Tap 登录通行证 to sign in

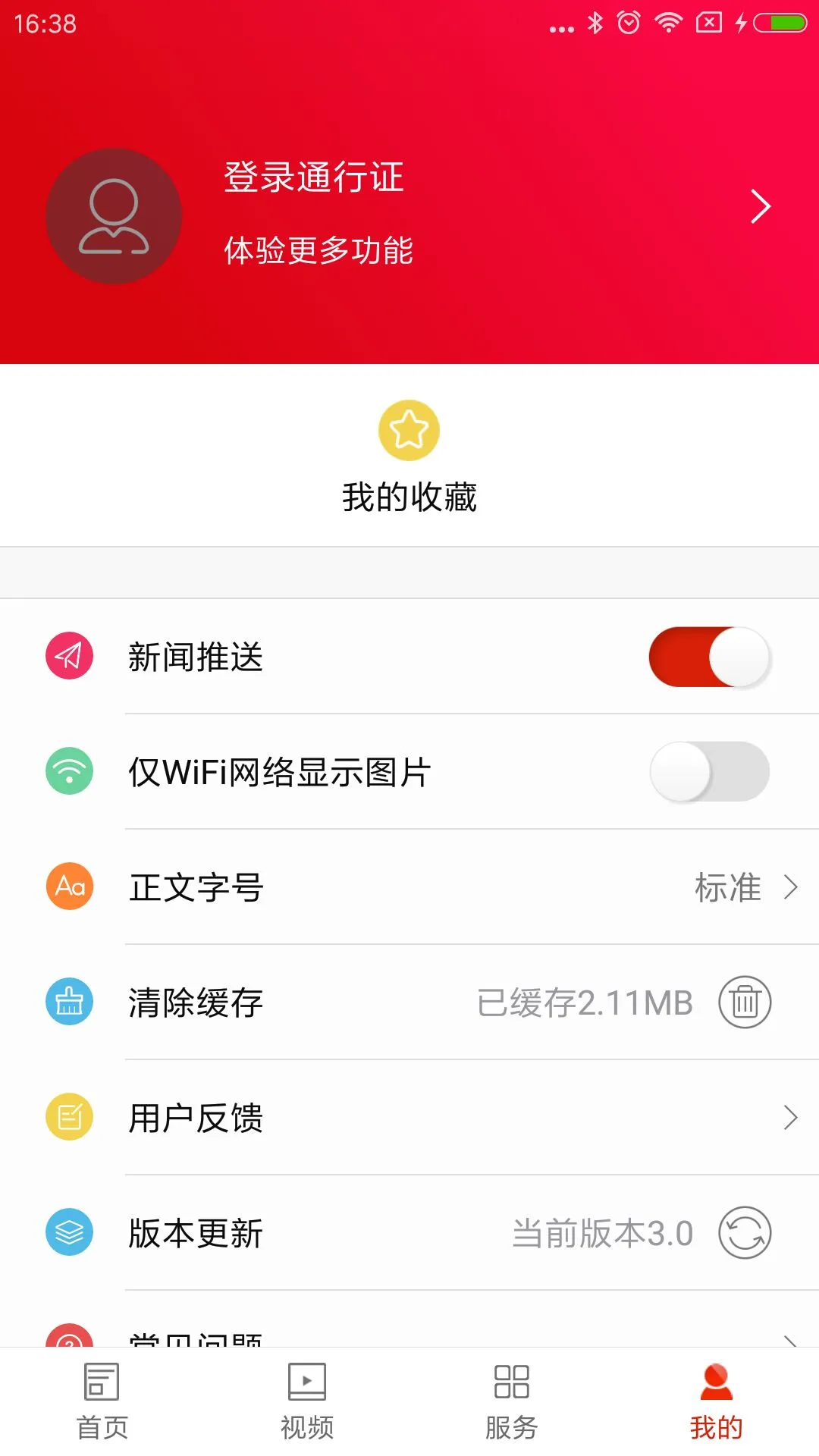(314, 177)
